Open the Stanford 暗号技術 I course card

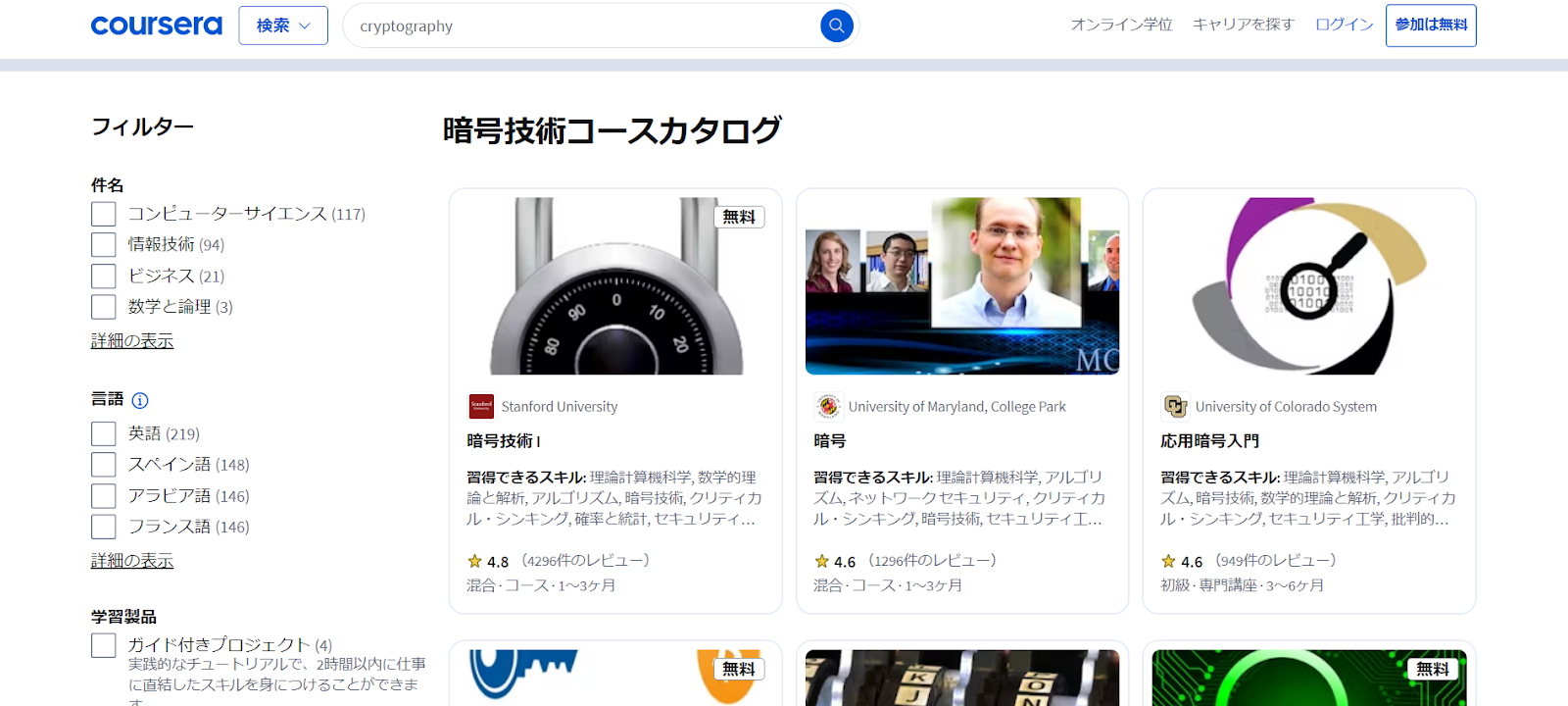coord(504,441)
